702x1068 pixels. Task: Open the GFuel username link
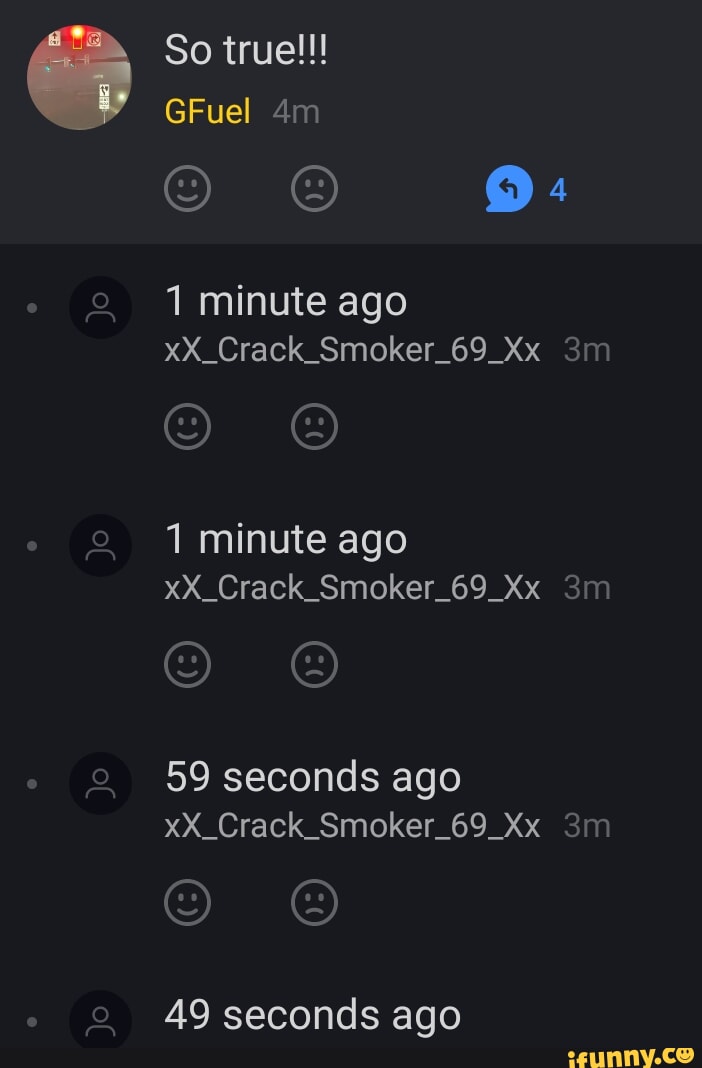click(x=207, y=111)
